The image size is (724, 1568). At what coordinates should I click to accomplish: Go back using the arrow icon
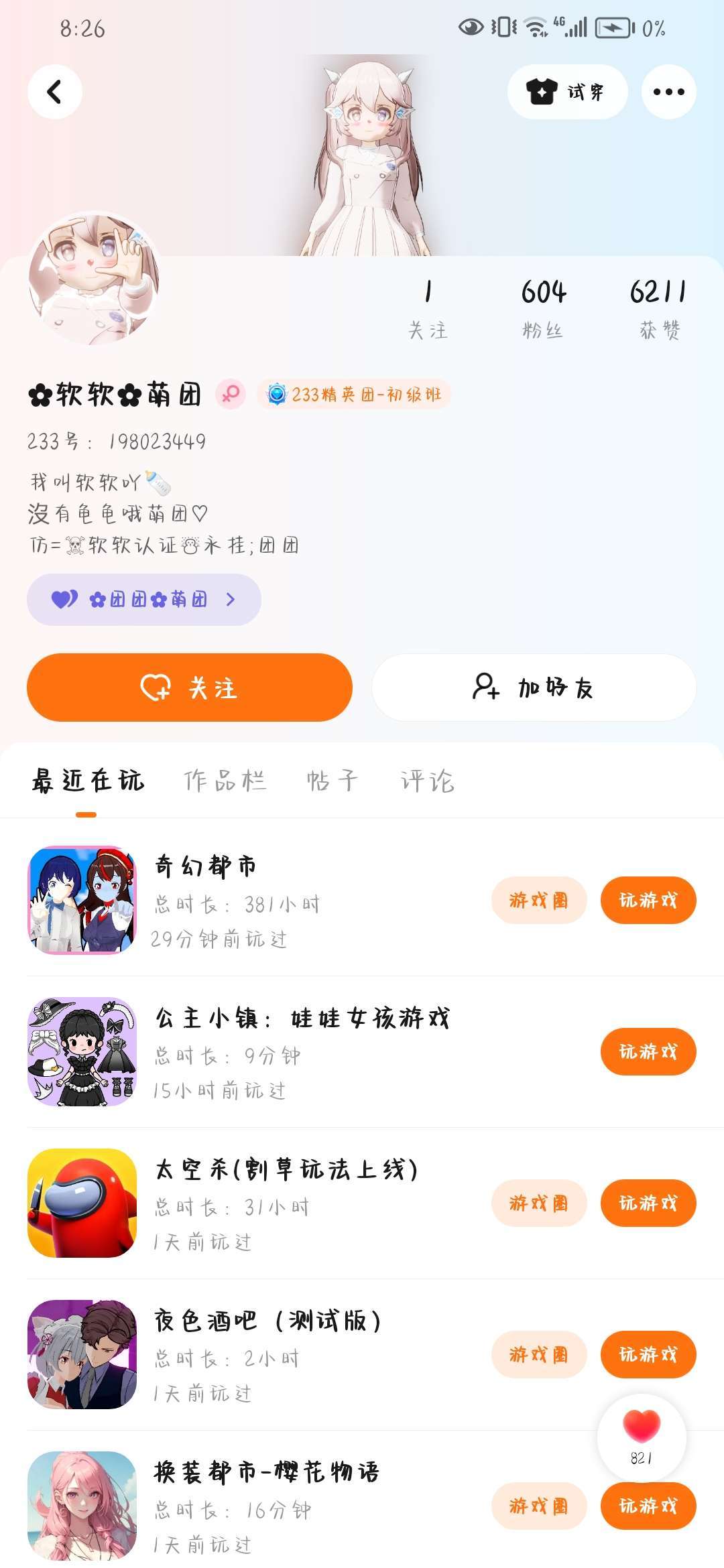[x=55, y=92]
